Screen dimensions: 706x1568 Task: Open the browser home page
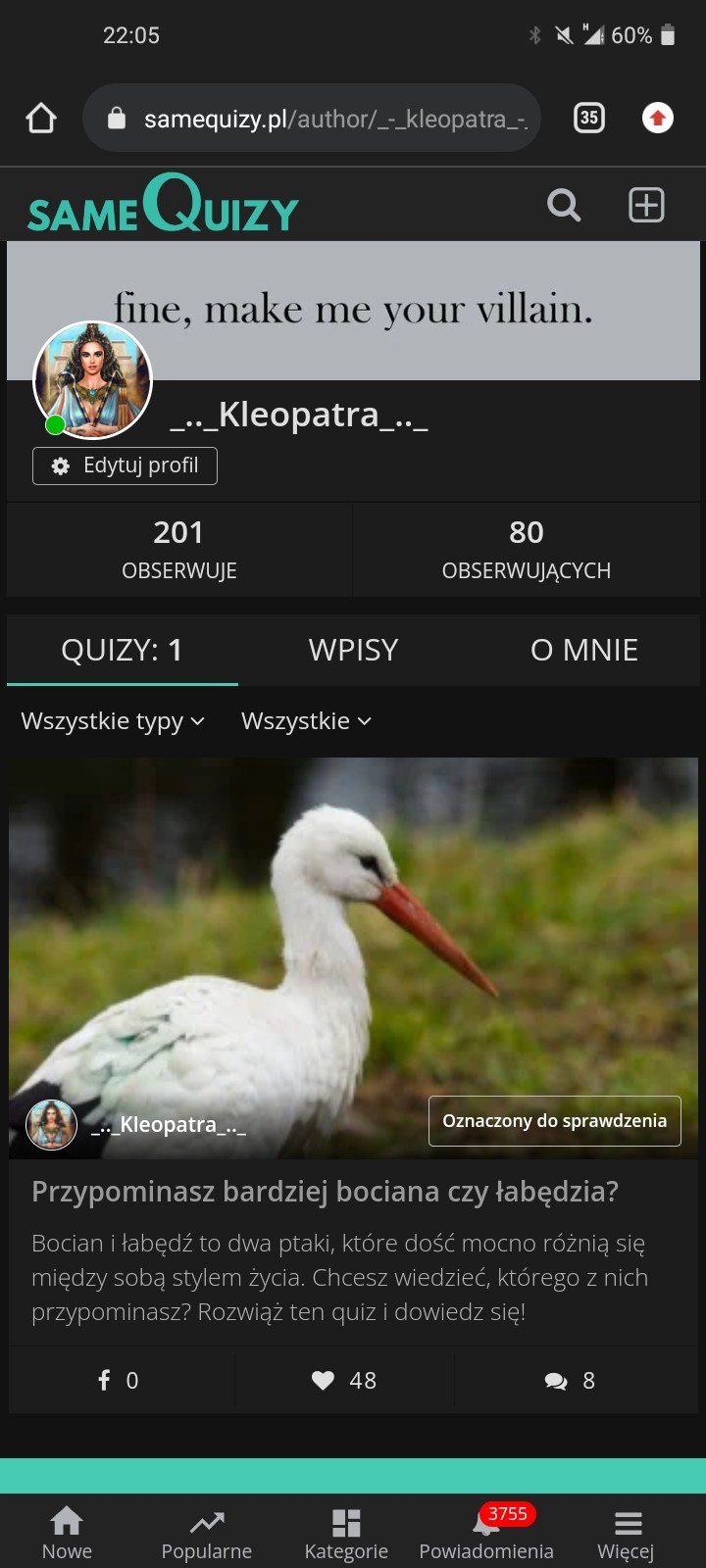[x=41, y=119]
